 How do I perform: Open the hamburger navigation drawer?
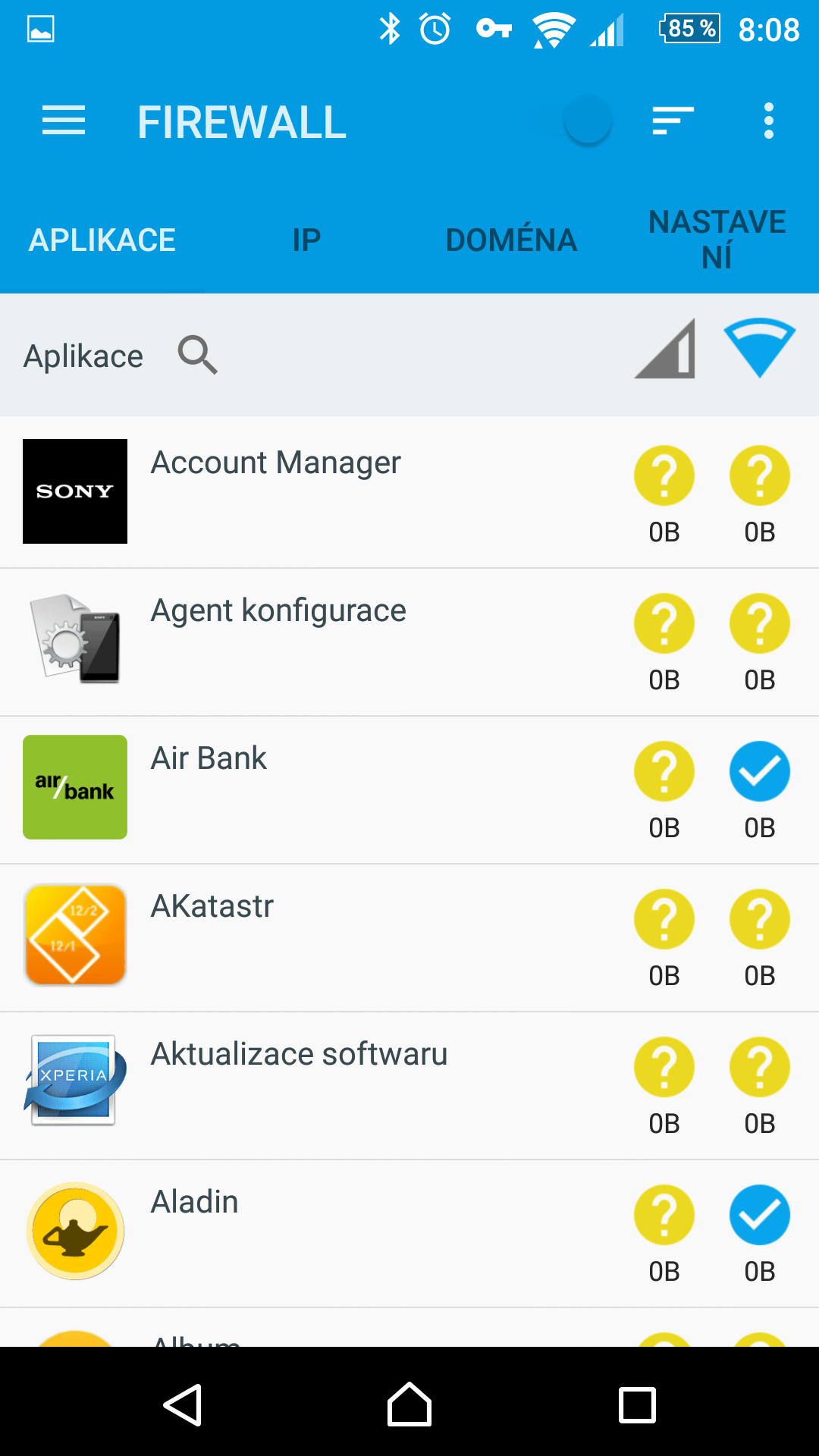click(64, 121)
